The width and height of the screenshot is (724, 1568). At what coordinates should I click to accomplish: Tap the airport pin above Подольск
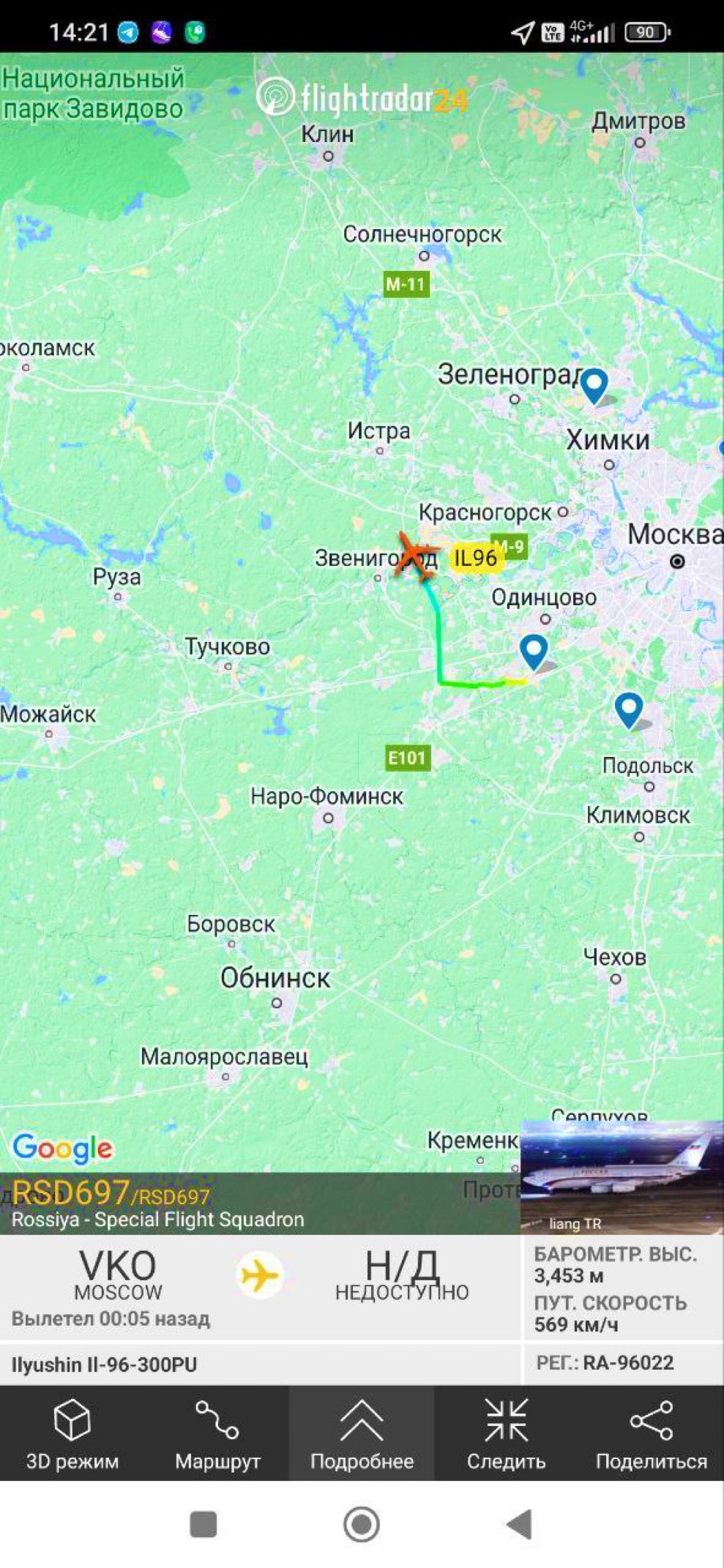tap(629, 709)
